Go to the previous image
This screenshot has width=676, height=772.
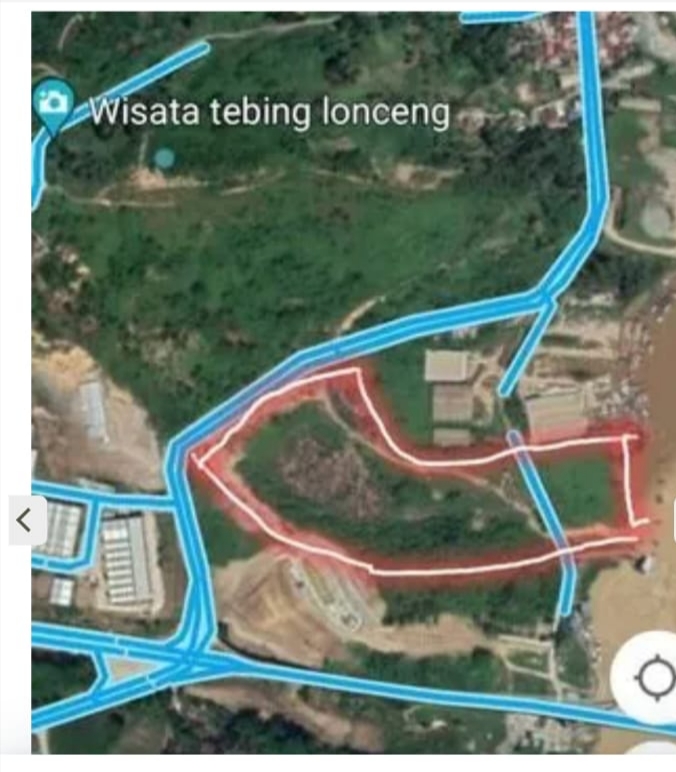coord(26,519)
